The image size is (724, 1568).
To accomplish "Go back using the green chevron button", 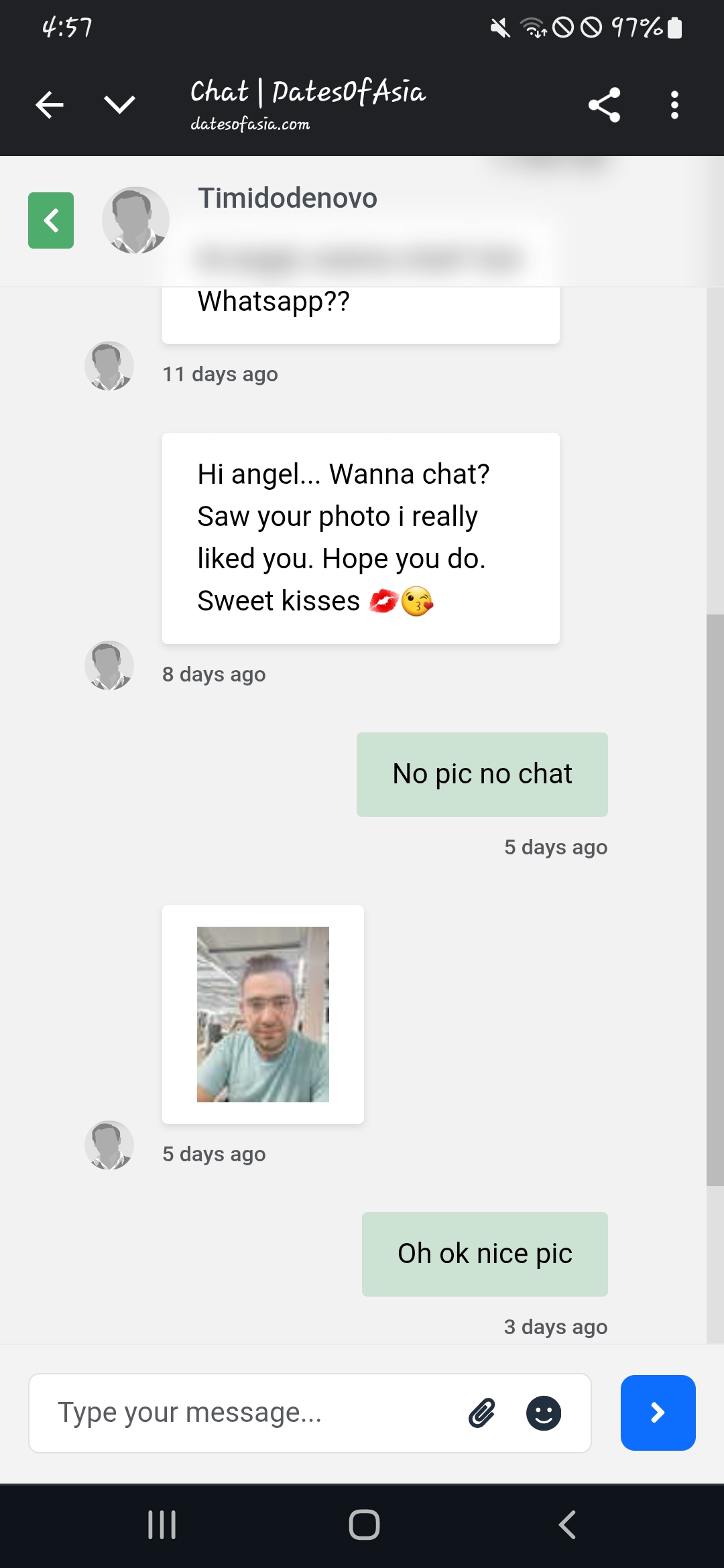I will tap(51, 220).
